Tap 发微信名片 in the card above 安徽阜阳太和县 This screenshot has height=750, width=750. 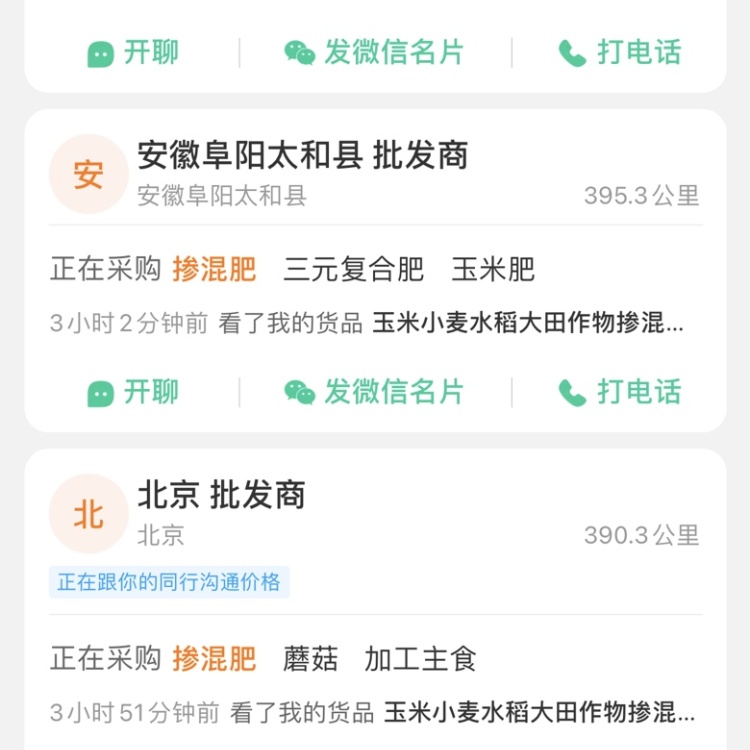pyautogui.click(x=375, y=52)
